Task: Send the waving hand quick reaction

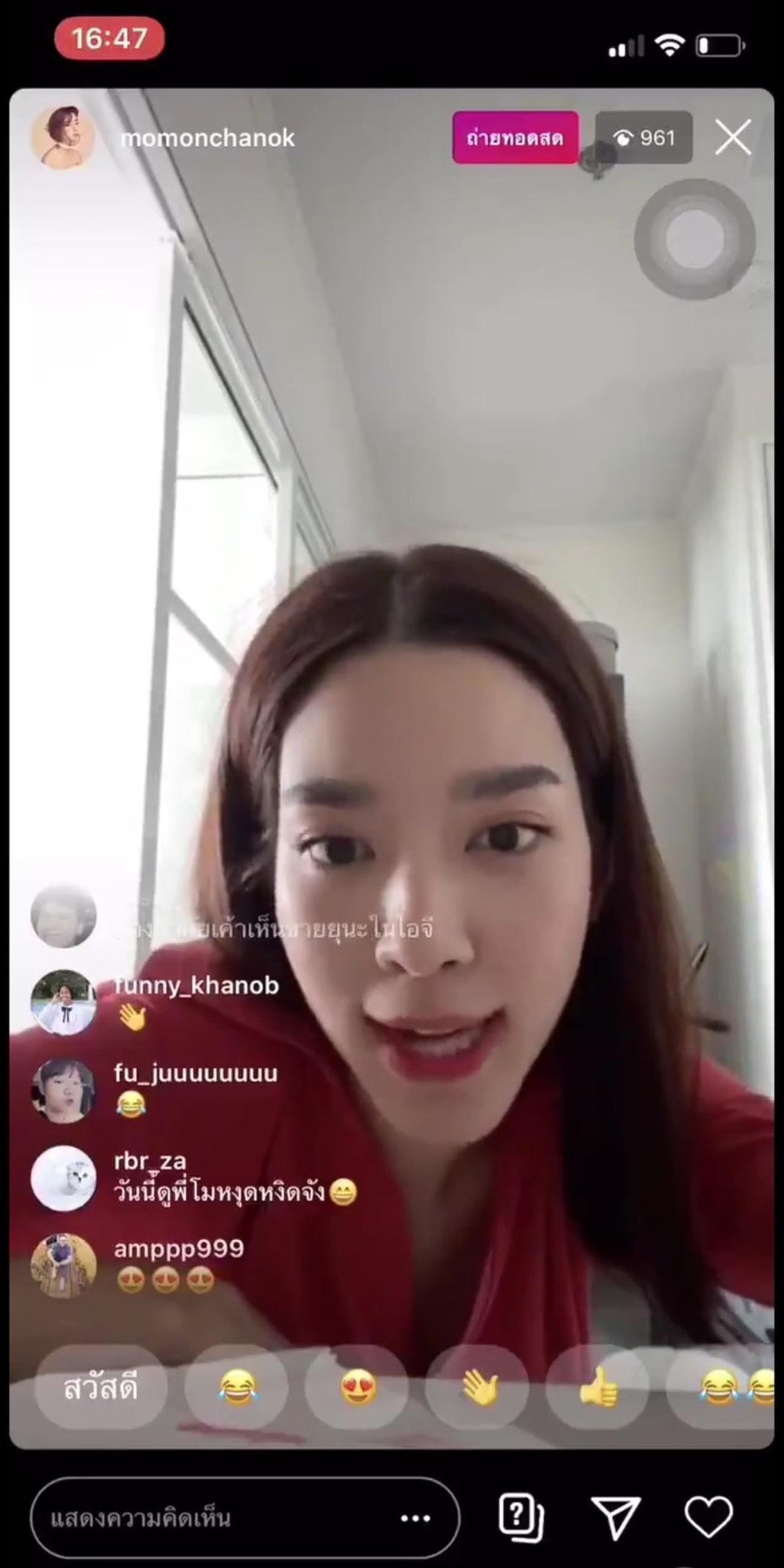Action: coord(479,1388)
